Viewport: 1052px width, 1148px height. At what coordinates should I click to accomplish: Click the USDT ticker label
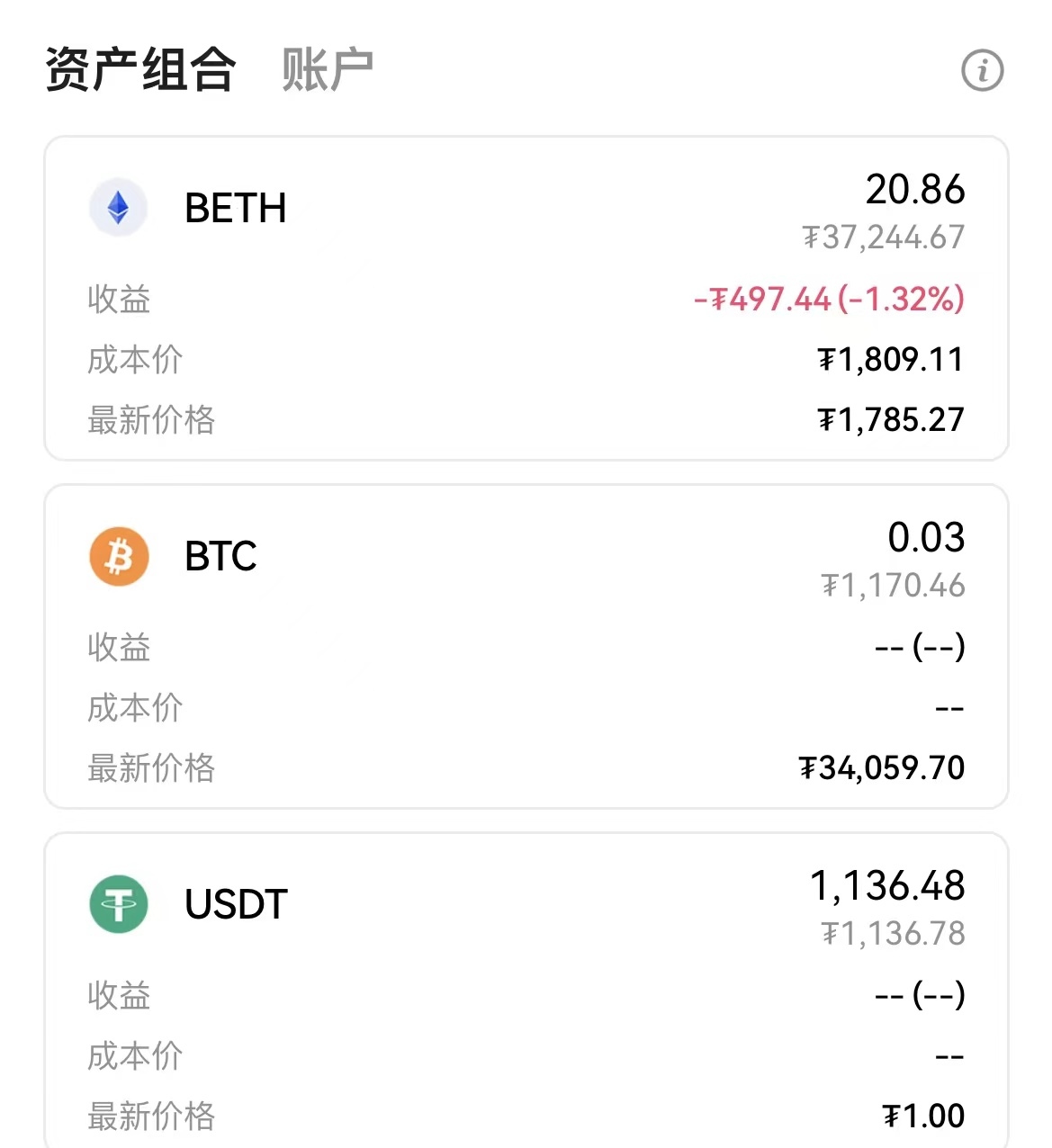coord(236,904)
